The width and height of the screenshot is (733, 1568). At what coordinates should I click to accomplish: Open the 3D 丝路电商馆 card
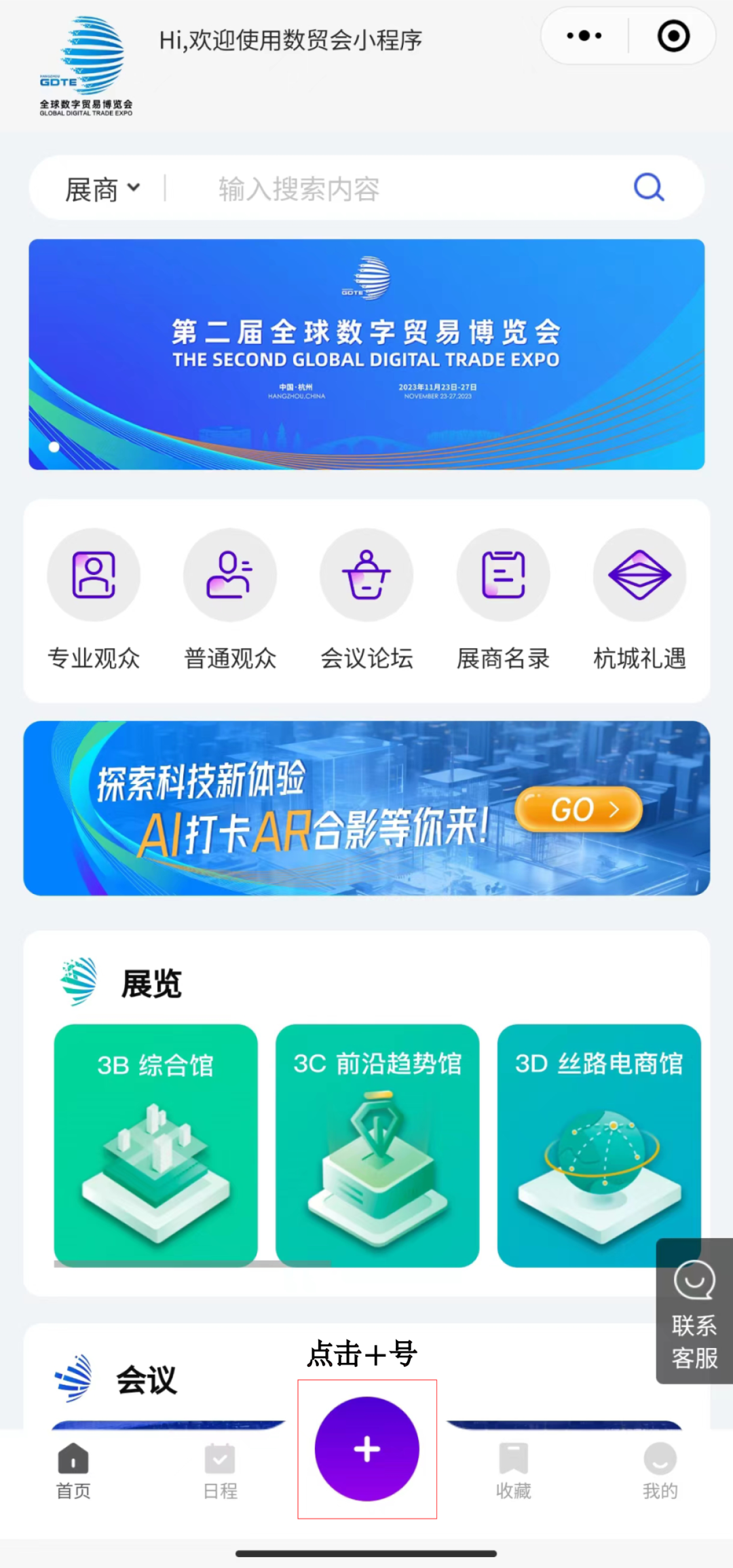click(x=599, y=1145)
